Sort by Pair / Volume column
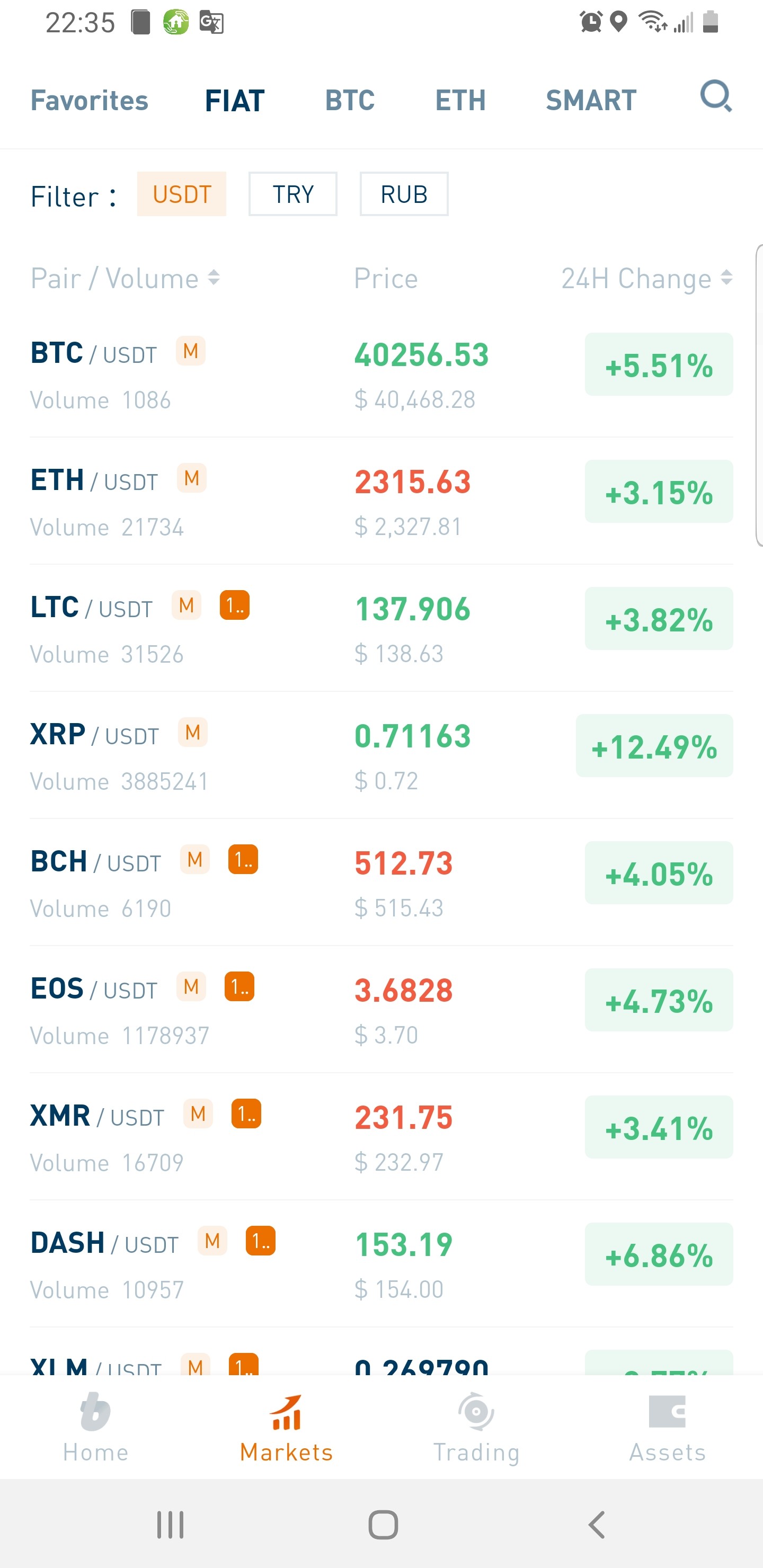Screen dimensions: 763x1568 click(126, 279)
